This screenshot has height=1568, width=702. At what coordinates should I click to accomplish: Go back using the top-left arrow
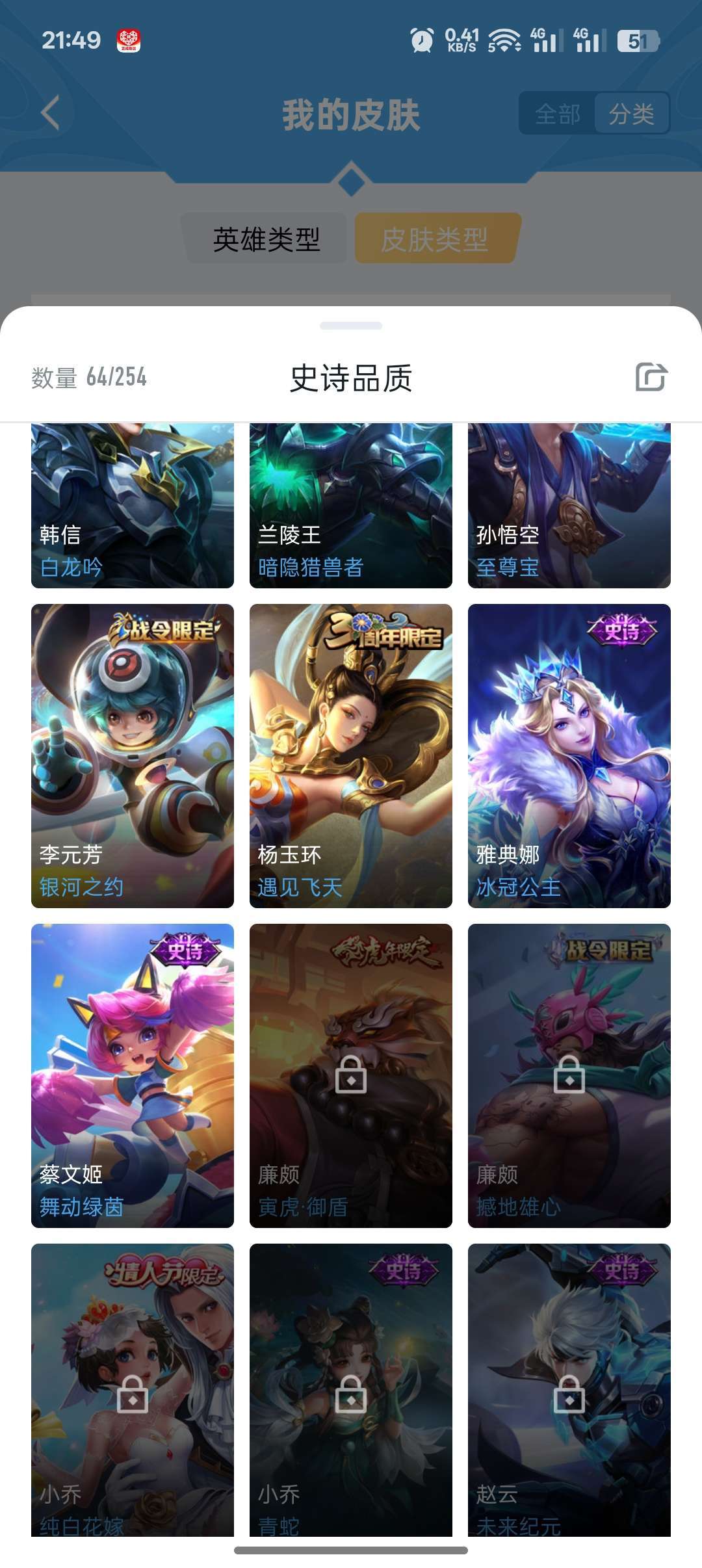tap(51, 113)
